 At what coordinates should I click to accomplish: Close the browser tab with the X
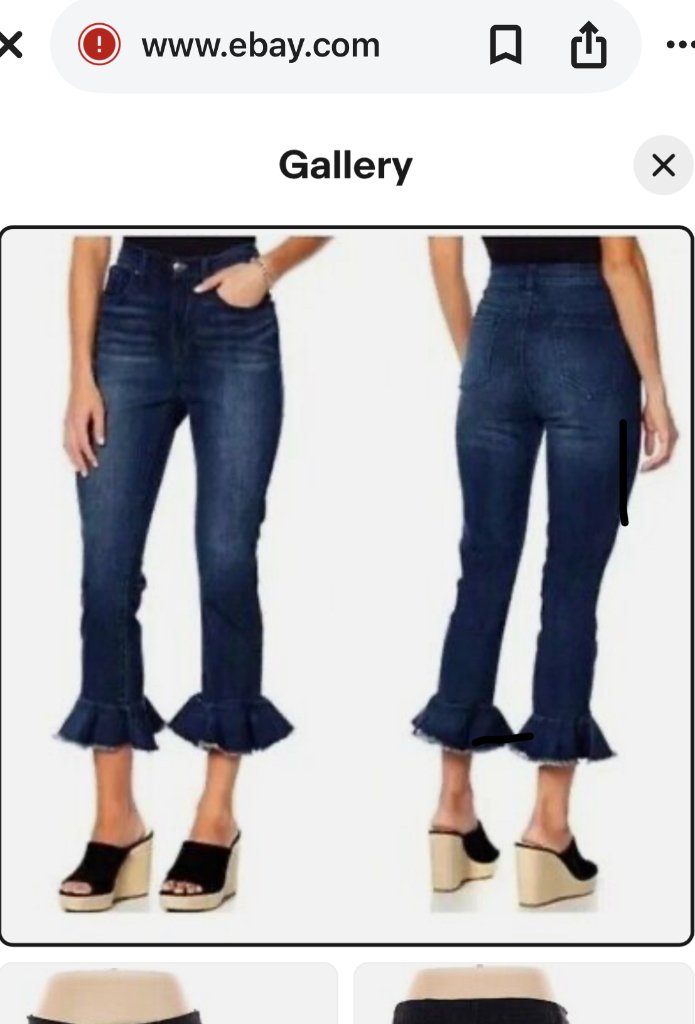[10, 45]
